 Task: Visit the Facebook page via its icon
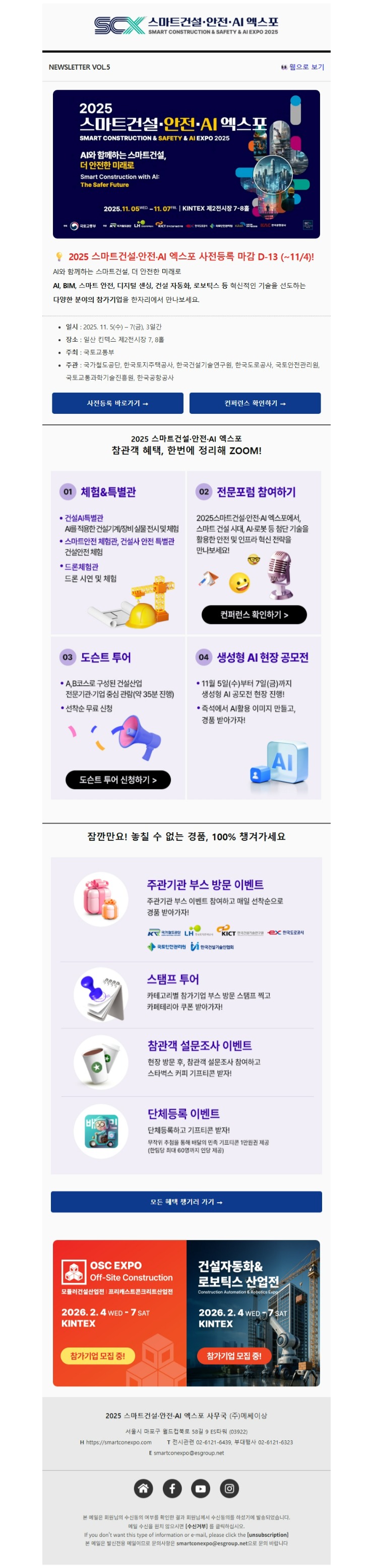click(172, 1488)
